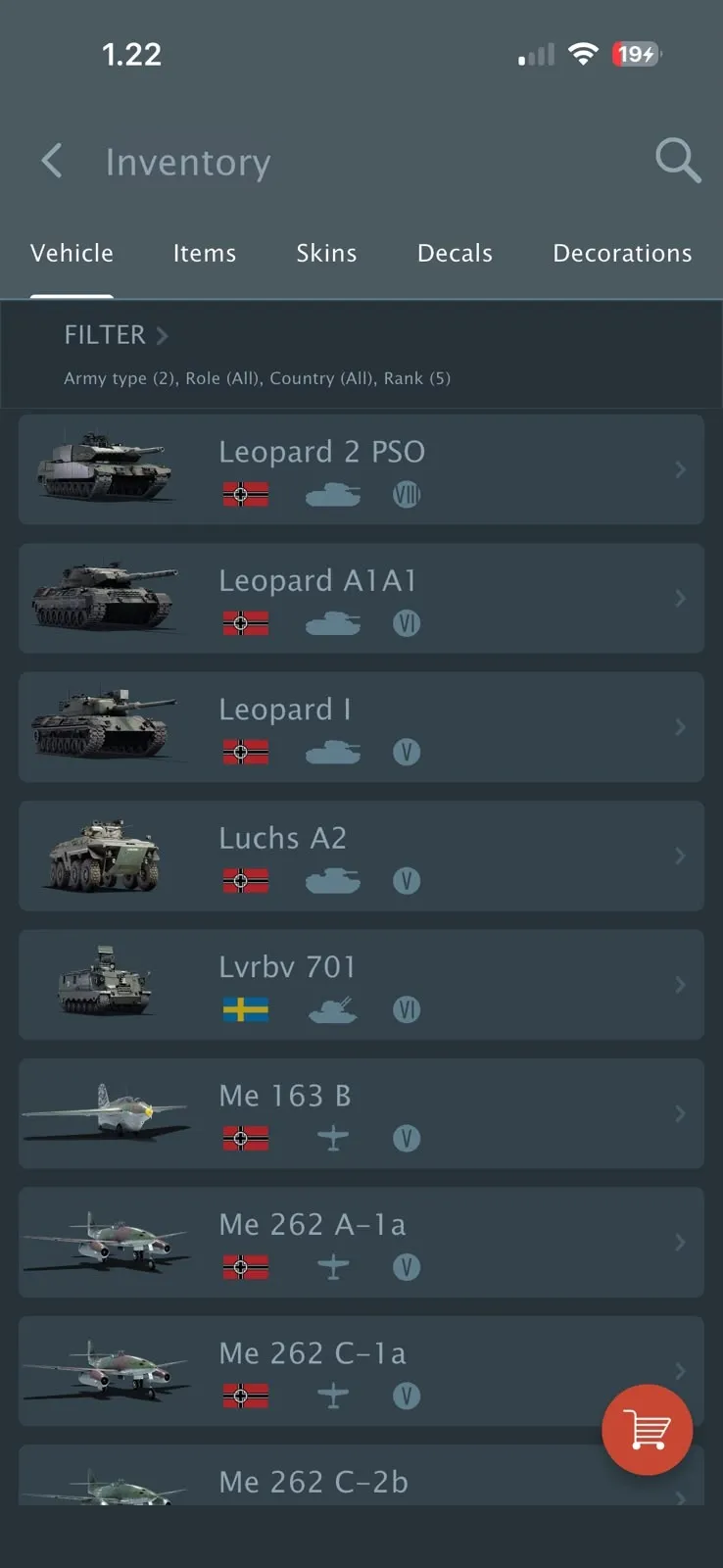Tap the red shopping cart button

tap(647, 1430)
